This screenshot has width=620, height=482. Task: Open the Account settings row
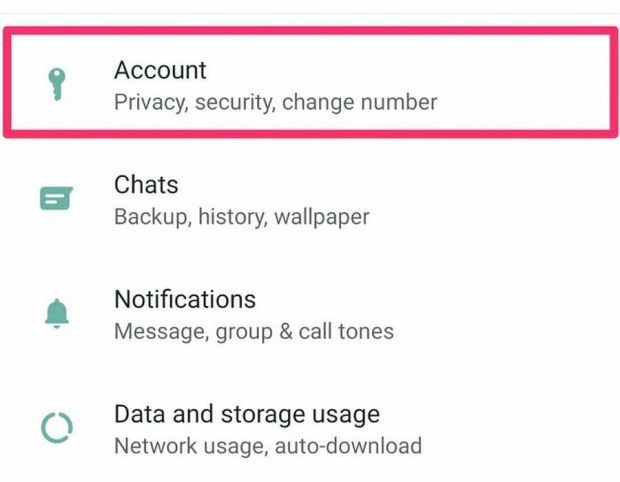tap(275, 85)
